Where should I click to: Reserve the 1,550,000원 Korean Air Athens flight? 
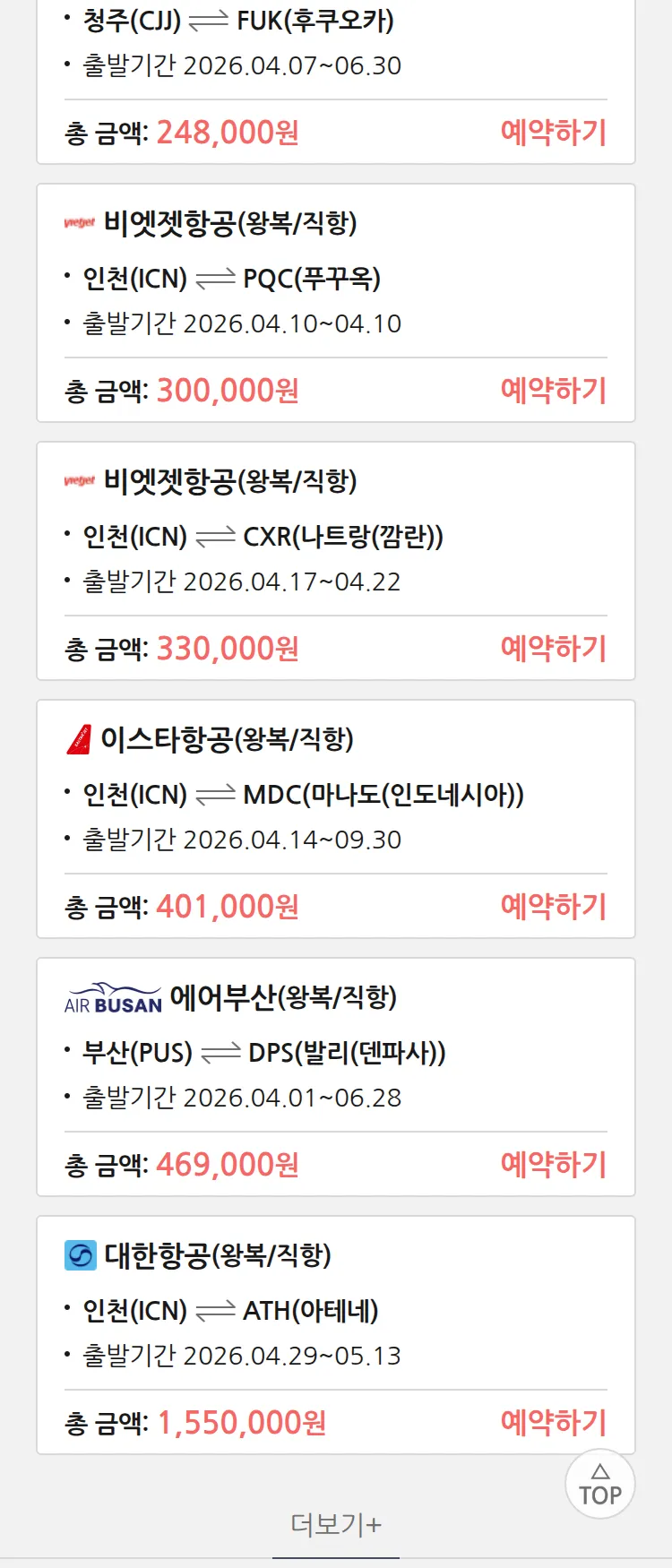point(553,1423)
